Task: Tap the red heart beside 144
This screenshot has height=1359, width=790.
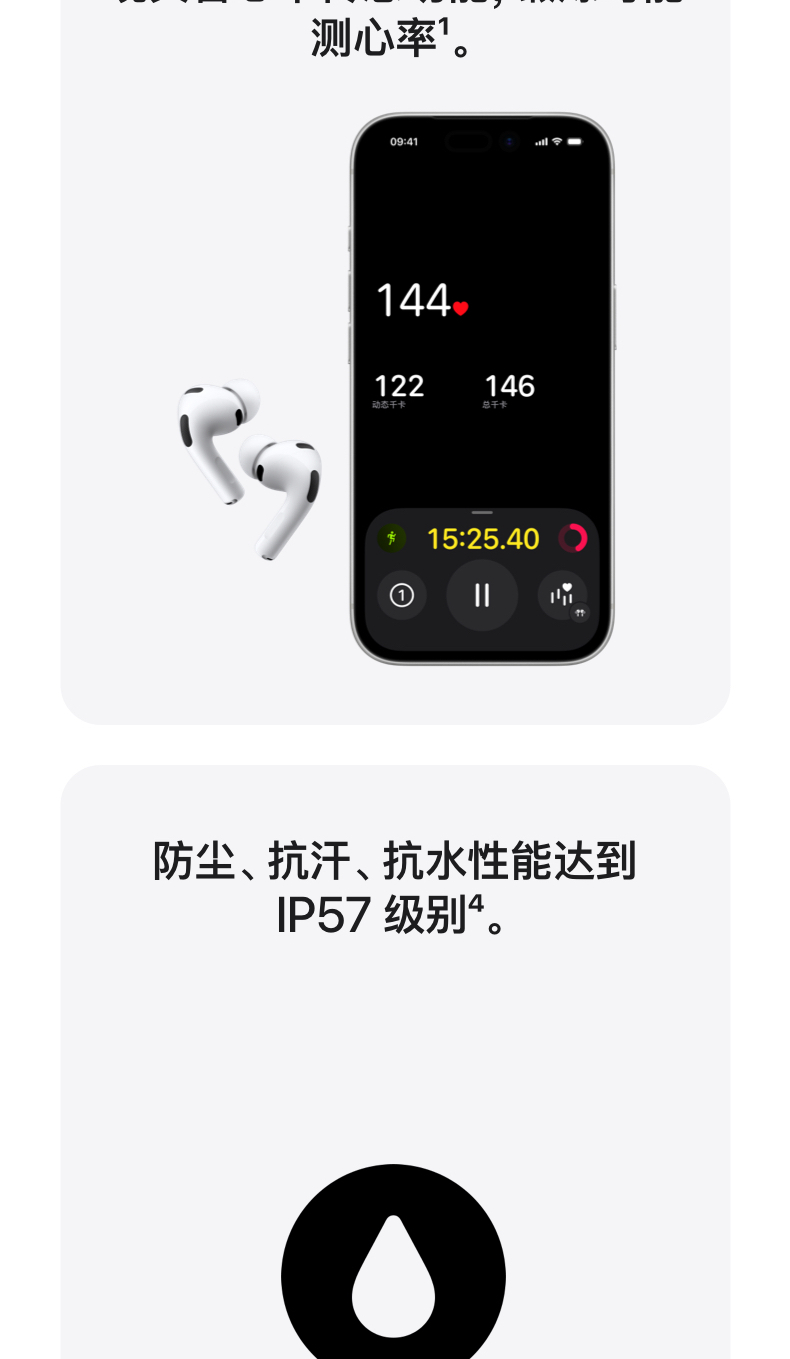Action: pos(458,309)
